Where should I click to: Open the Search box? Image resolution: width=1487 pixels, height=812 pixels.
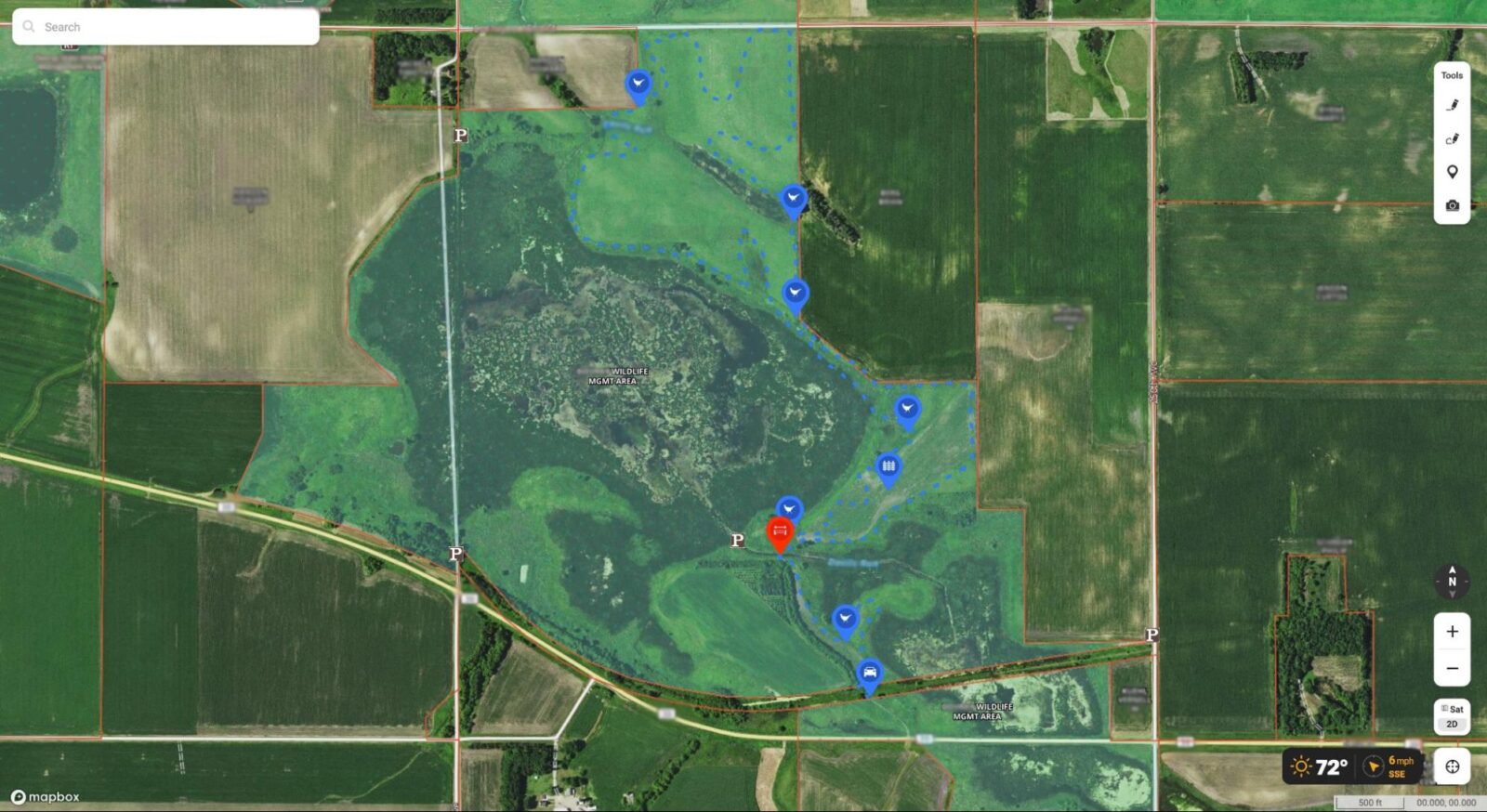[167, 27]
